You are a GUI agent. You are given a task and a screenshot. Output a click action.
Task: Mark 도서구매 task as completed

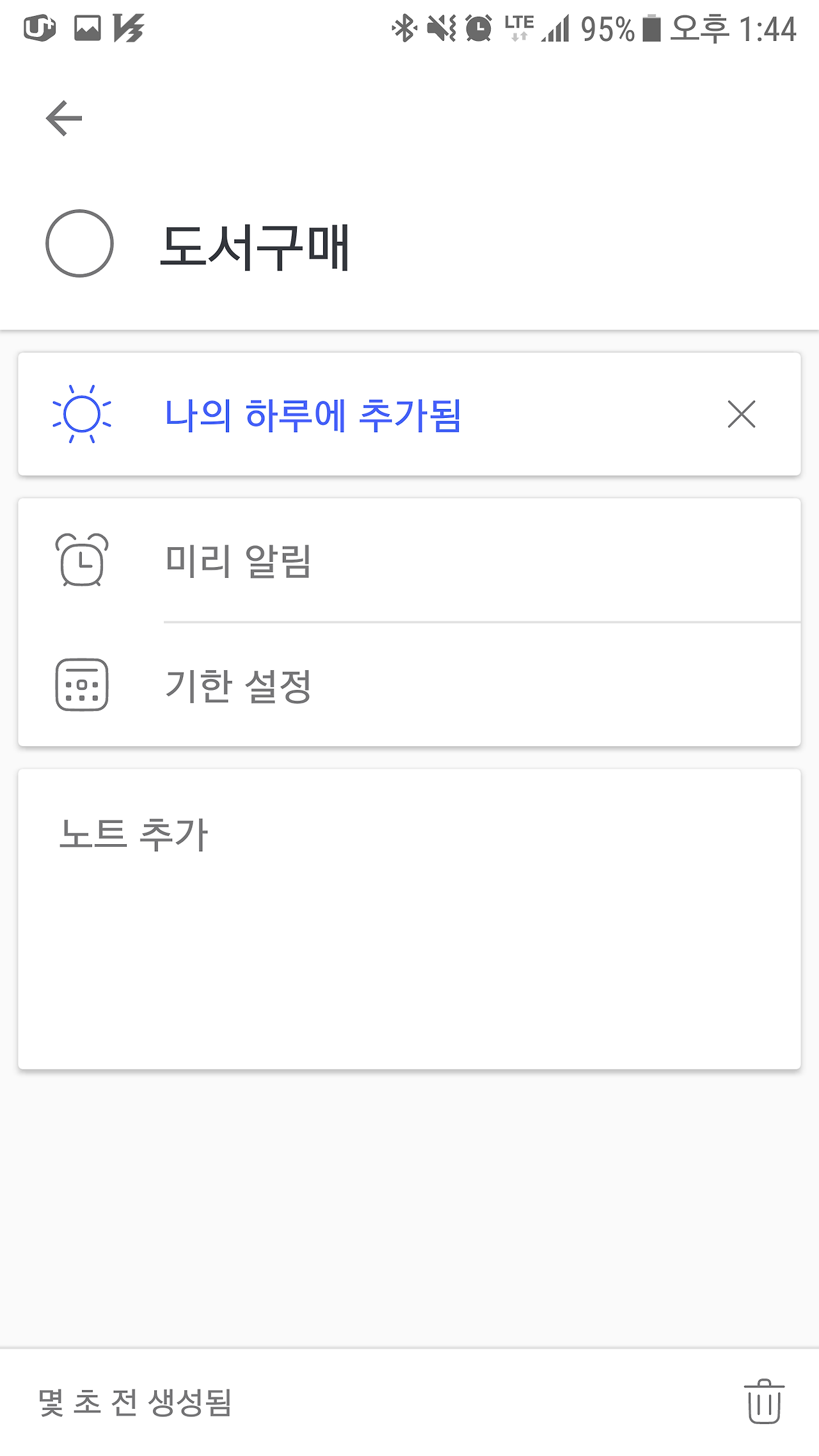point(79,243)
